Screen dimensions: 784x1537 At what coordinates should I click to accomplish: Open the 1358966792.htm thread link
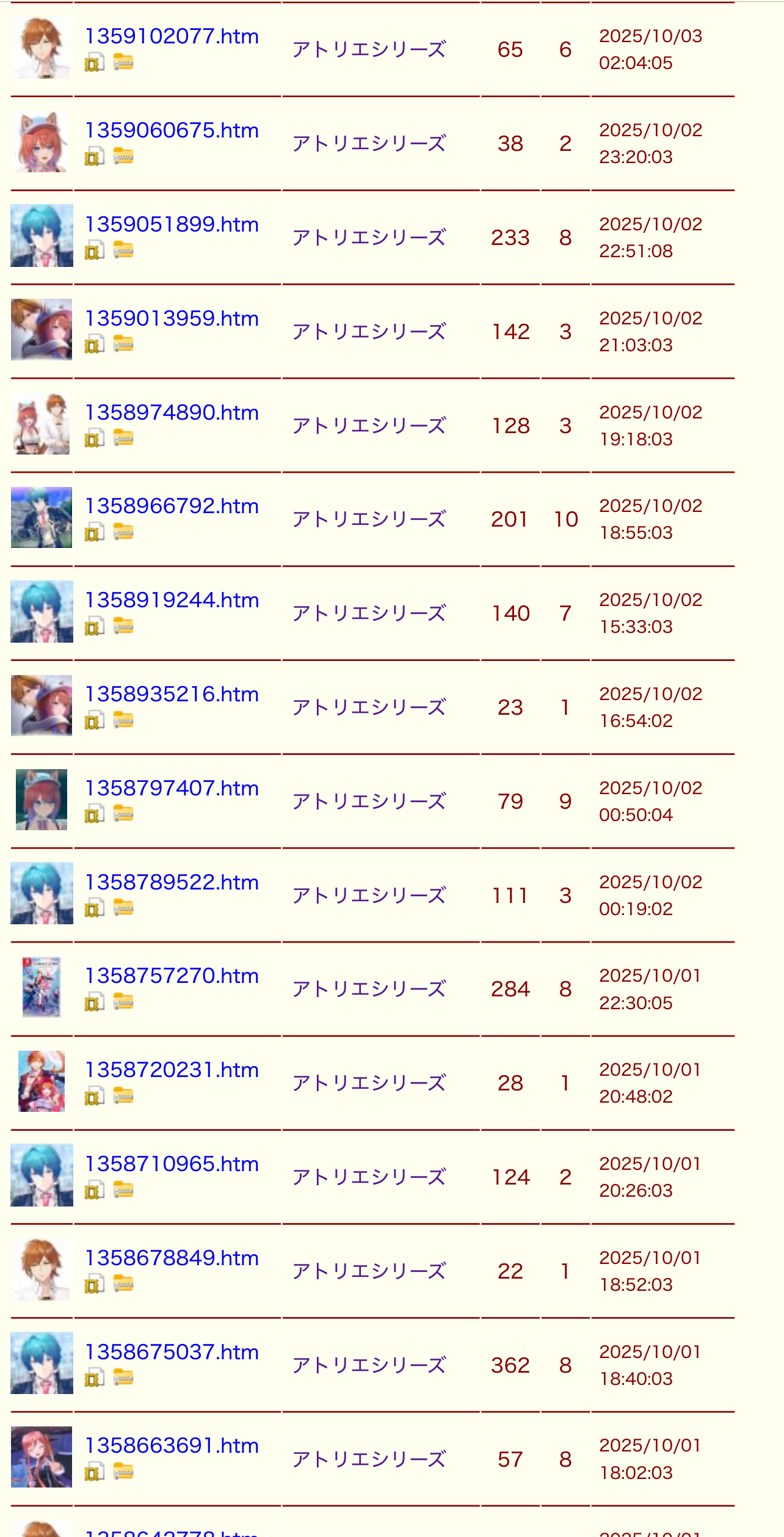172,506
